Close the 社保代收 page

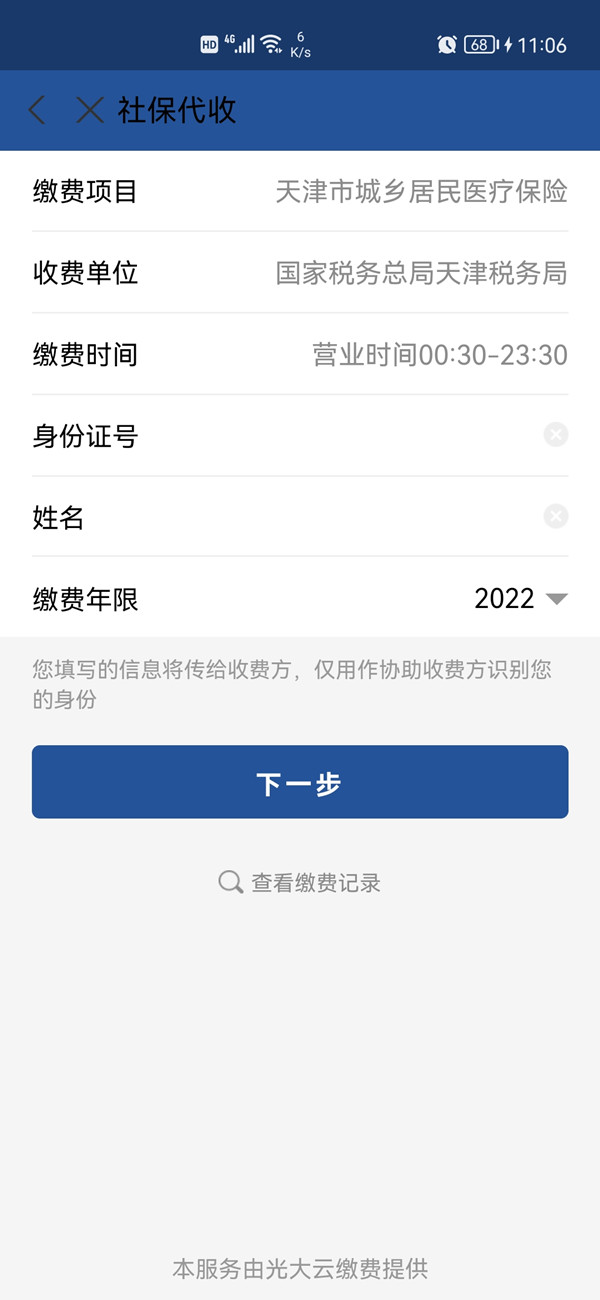coord(90,110)
